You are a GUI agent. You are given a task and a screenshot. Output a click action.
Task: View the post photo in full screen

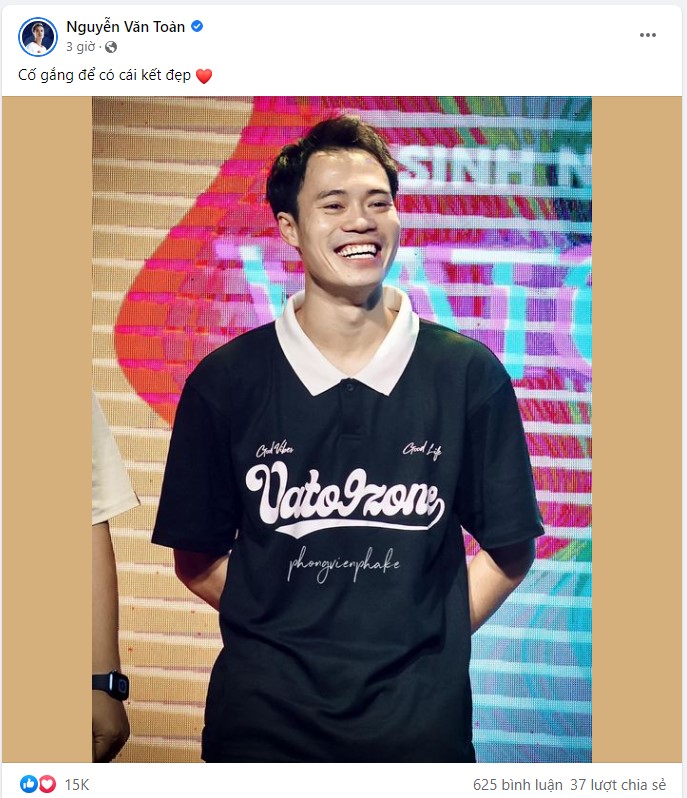point(342,430)
